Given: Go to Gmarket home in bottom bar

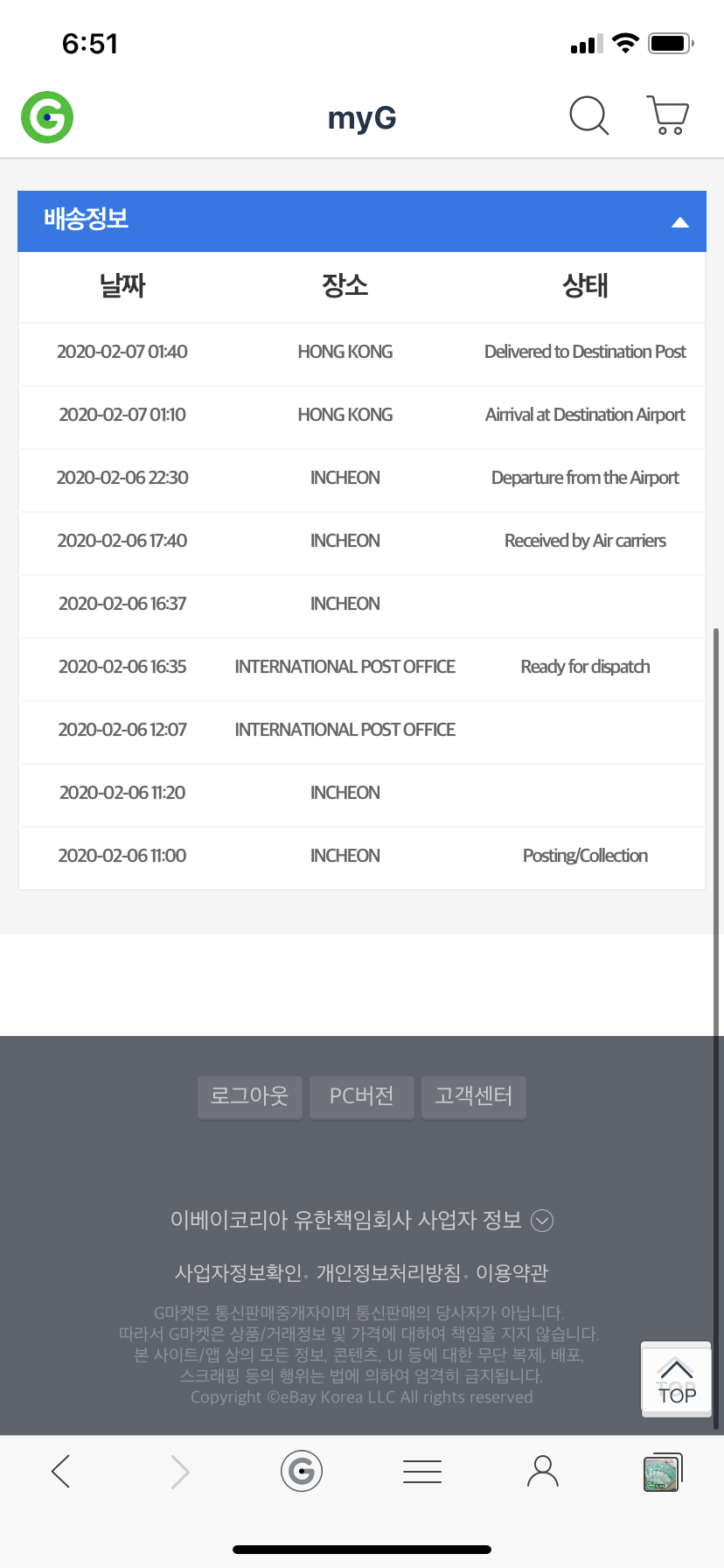Looking at the screenshot, I should point(302,1471).
